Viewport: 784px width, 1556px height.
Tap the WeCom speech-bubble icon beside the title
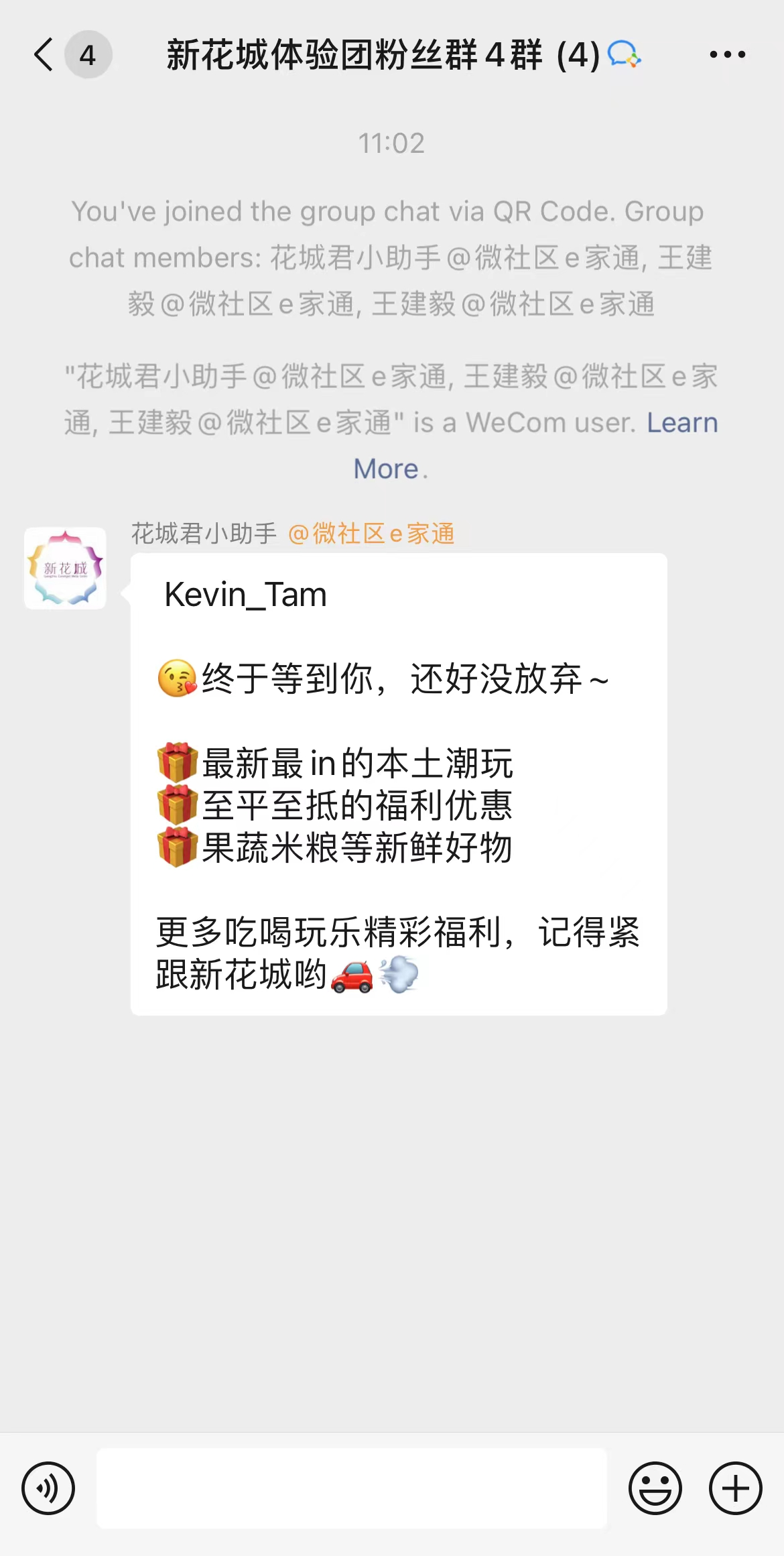625,55
